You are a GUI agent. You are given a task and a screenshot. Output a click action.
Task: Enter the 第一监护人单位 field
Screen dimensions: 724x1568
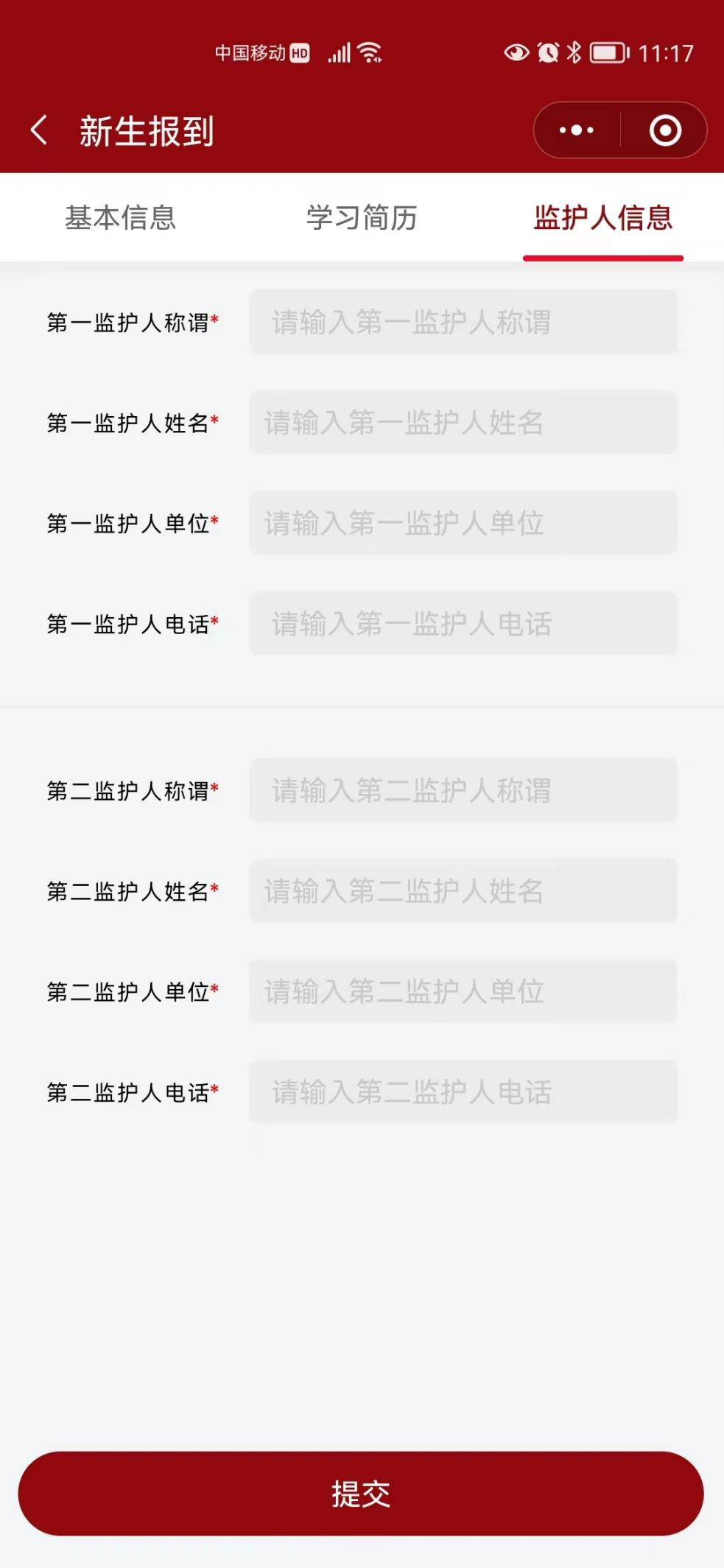(x=463, y=523)
